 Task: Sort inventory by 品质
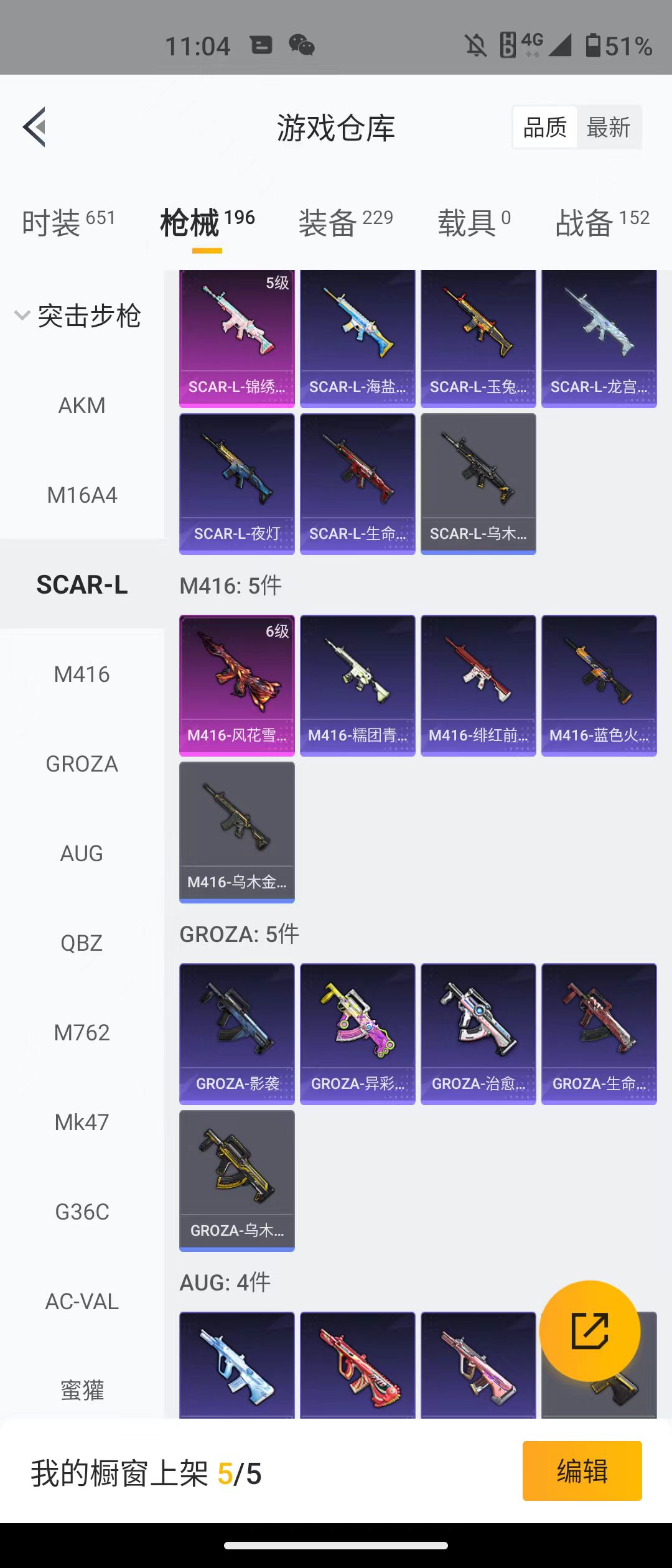pyautogui.click(x=544, y=128)
